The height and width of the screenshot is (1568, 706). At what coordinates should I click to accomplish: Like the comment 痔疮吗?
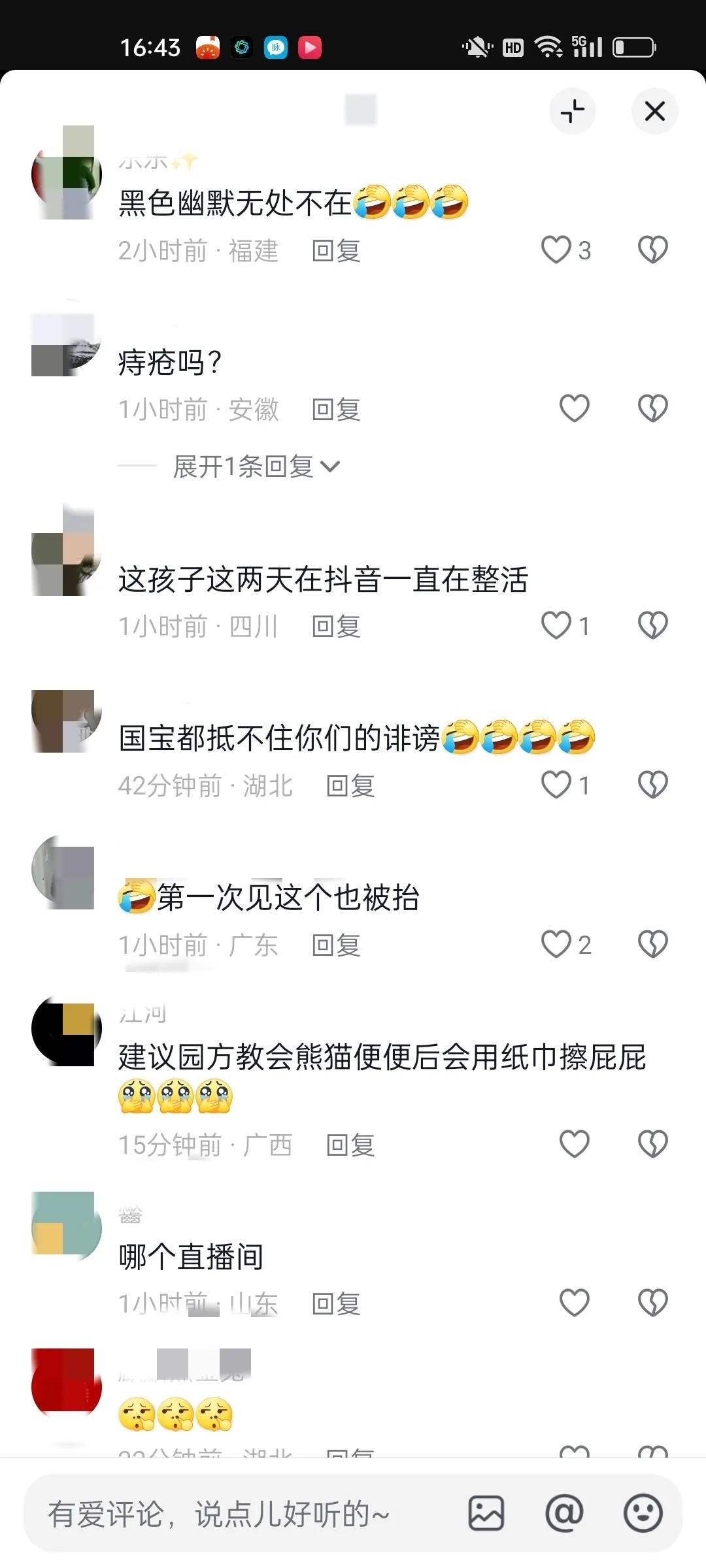point(575,409)
